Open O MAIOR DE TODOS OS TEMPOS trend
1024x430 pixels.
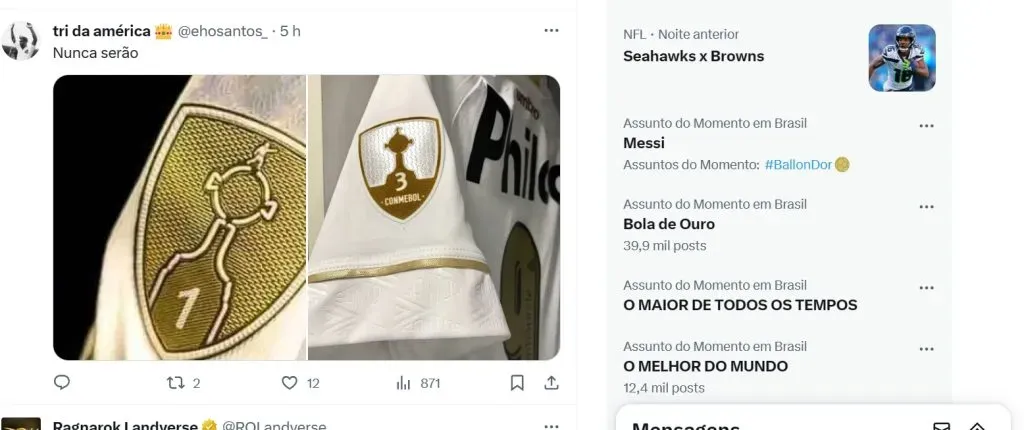740,305
